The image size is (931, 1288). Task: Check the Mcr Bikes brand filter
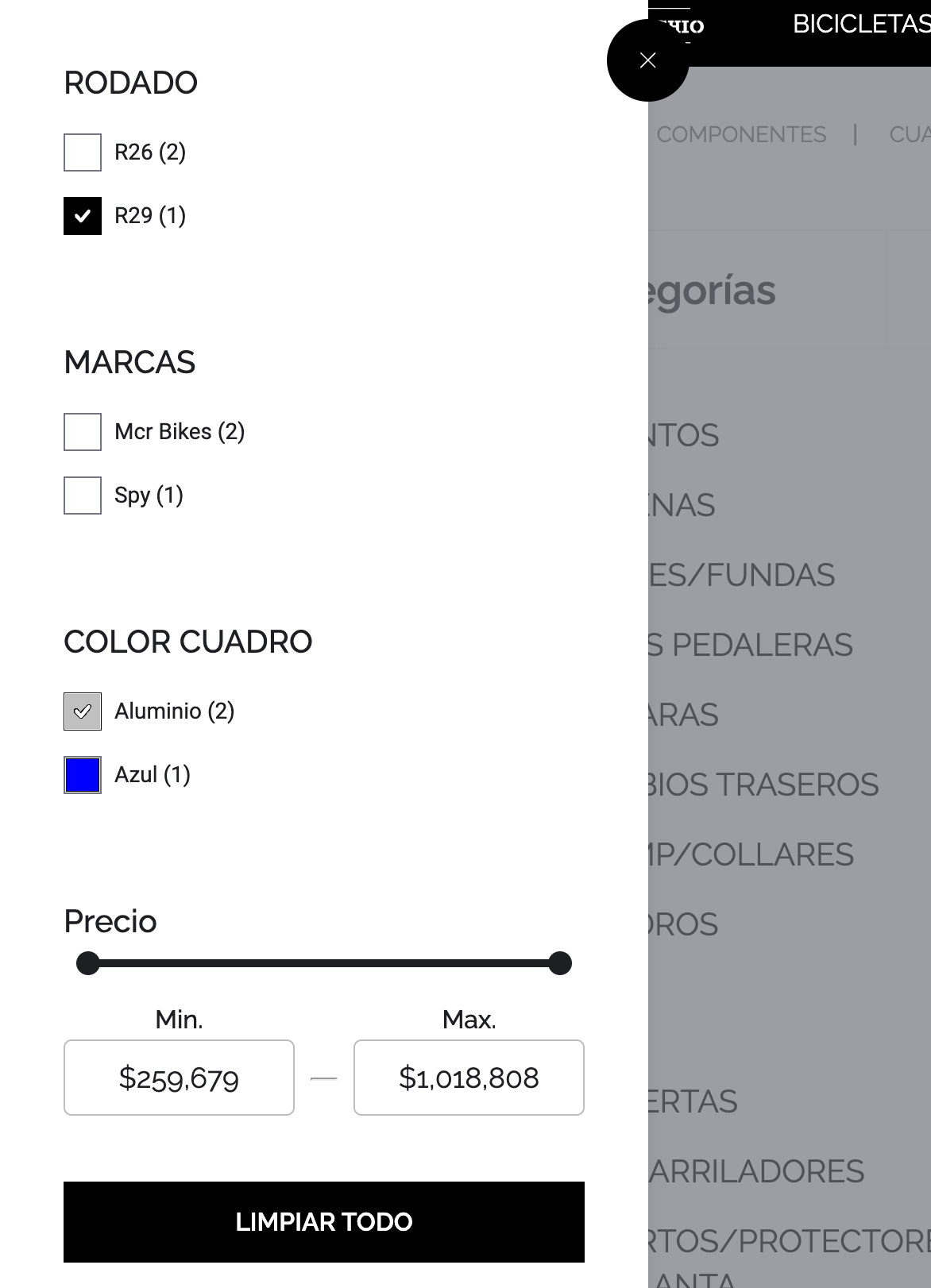(82, 431)
